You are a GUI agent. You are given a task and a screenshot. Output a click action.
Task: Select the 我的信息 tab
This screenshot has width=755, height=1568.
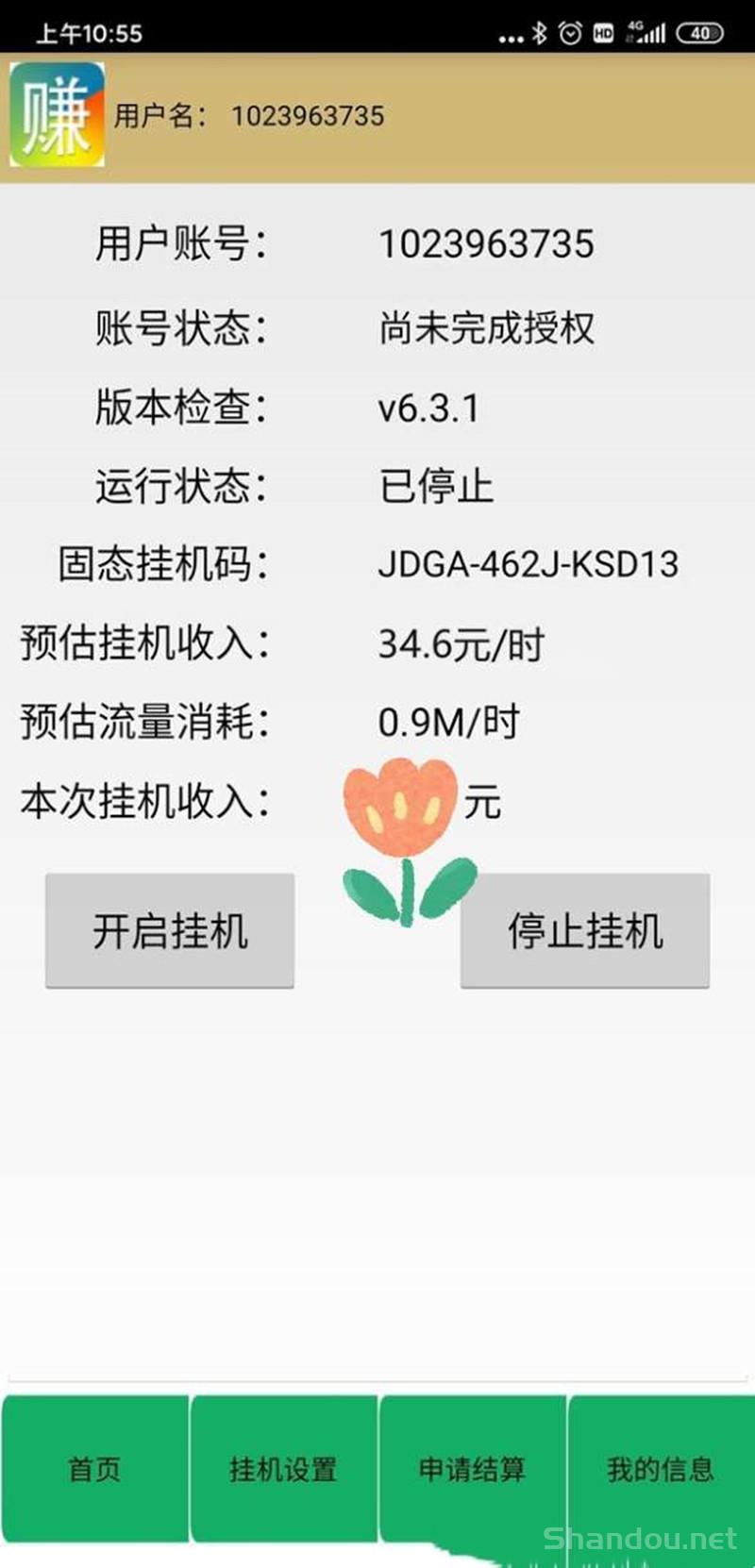click(x=661, y=1468)
